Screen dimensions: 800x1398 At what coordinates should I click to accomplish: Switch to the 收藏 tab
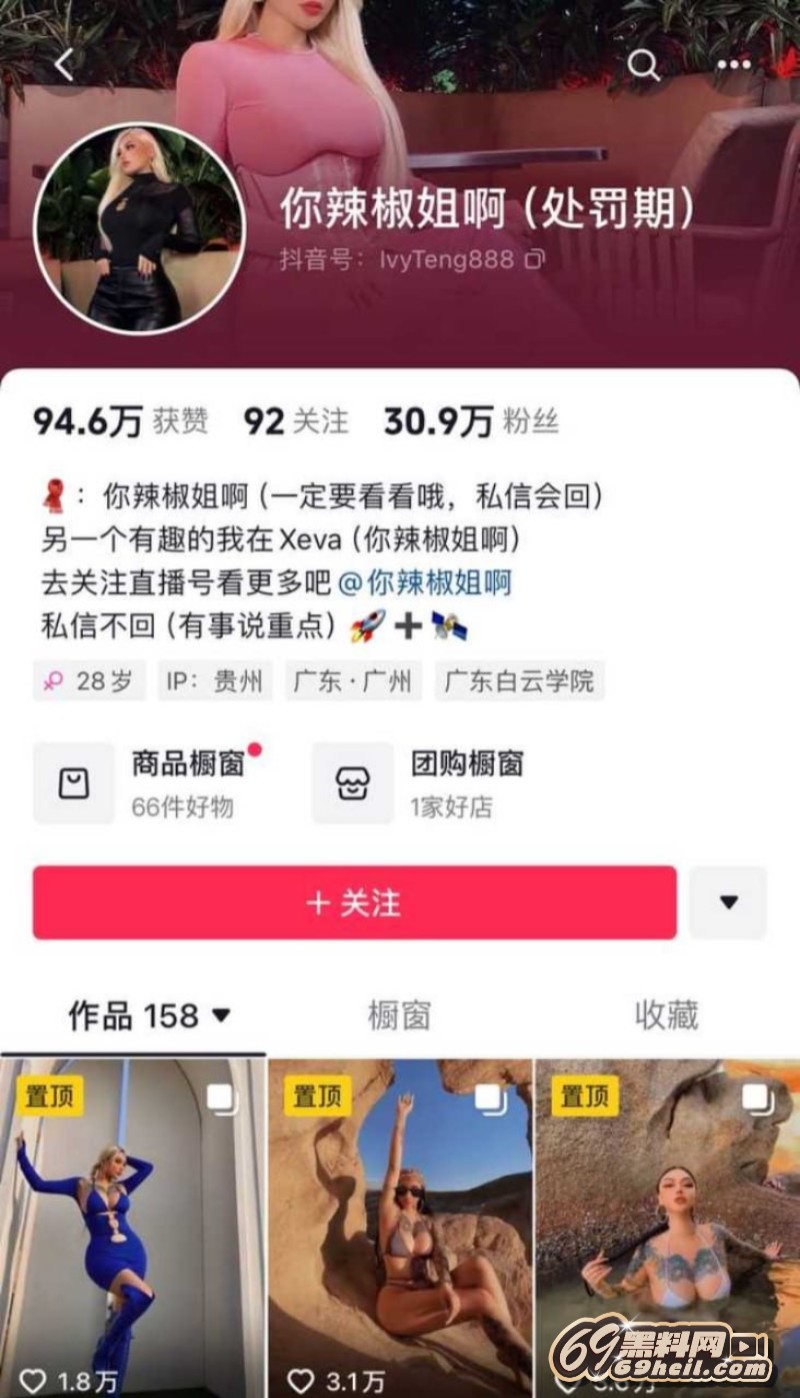point(666,1017)
